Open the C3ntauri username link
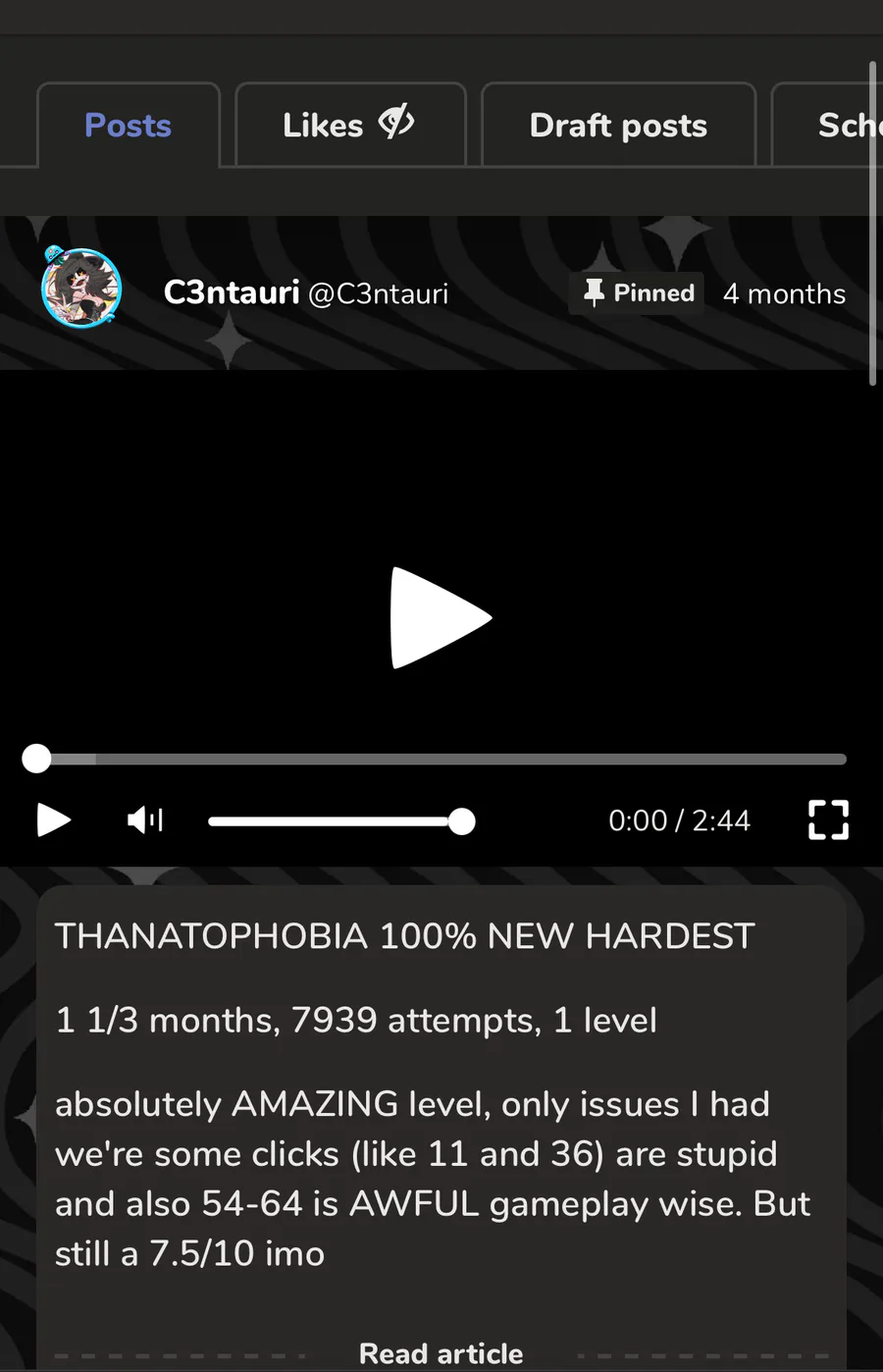Image resolution: width=883 pixels, height=1372 pixels. coord(232,292)
